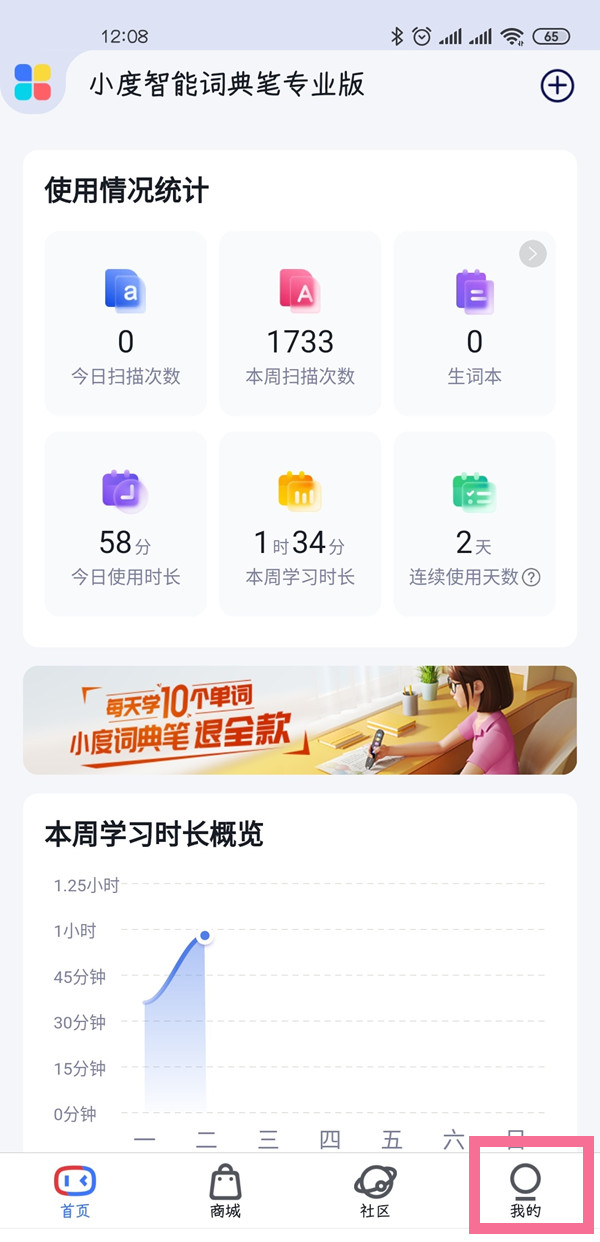Open the 每天学10个单词 refund banner
This screenshot has height=1242, width=600.
[300, 720]
